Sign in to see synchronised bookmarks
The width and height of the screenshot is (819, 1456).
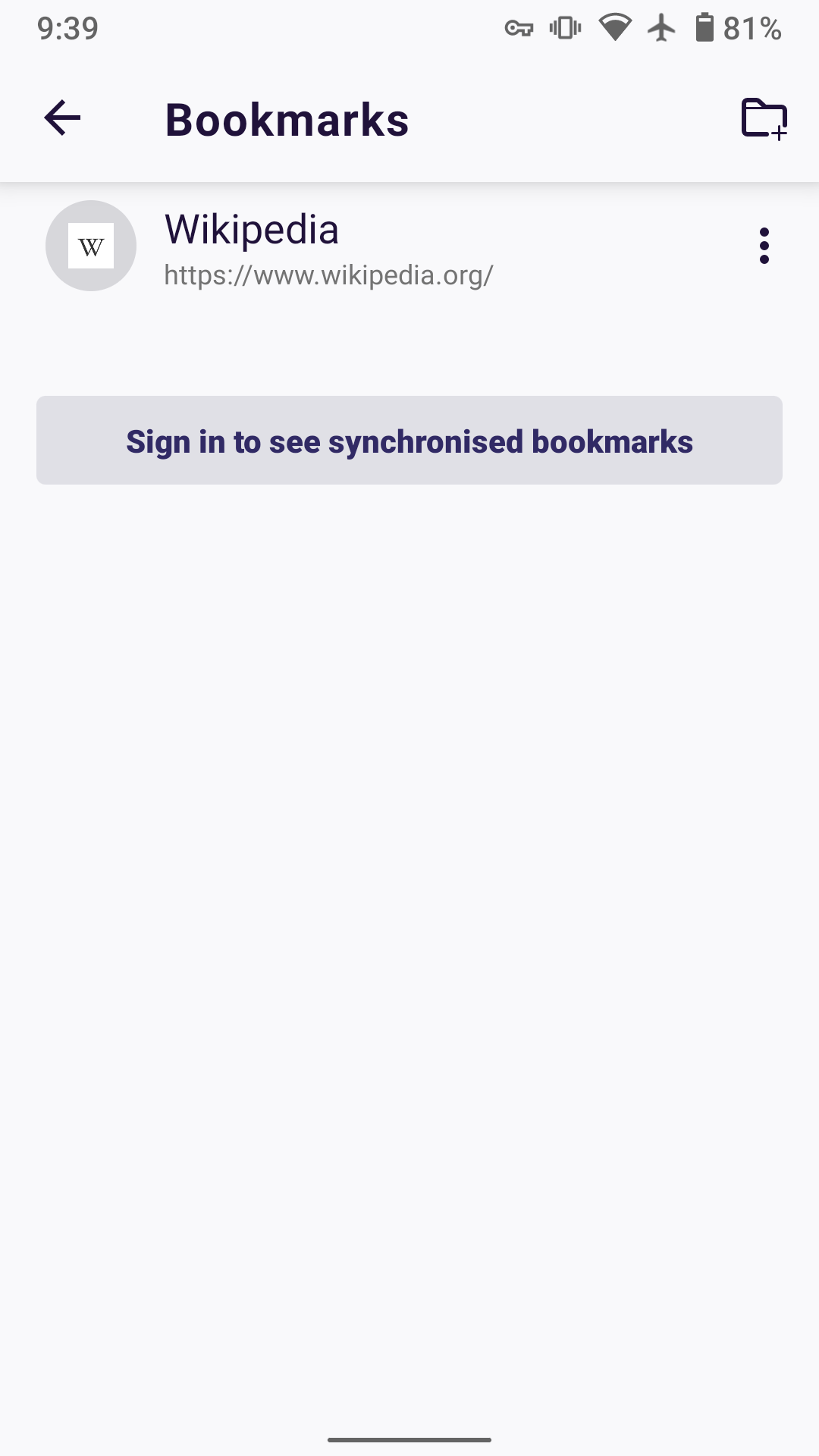click(409, 441)
